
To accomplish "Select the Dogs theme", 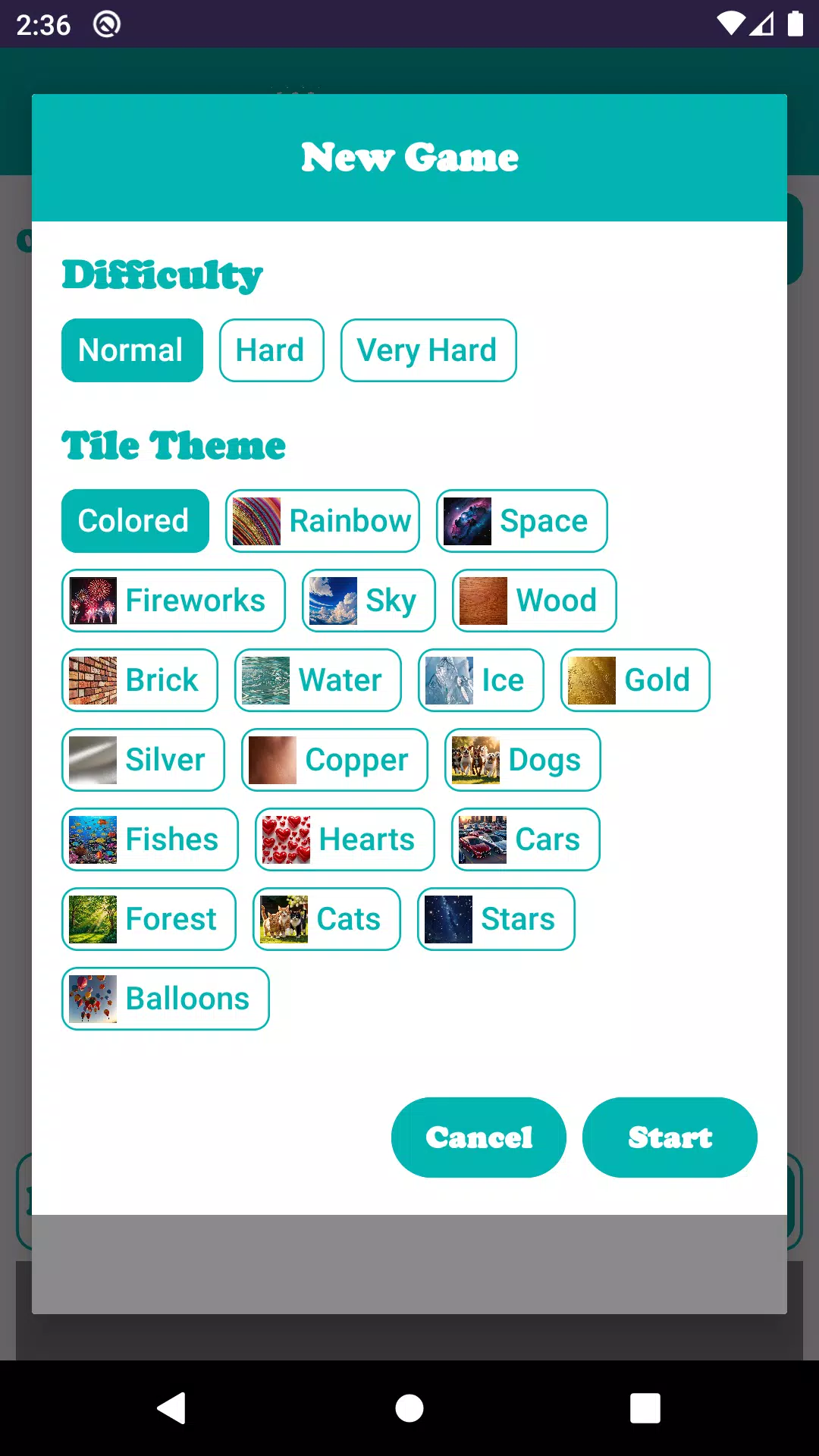I will pyautogui.click(x=522, y=760).
